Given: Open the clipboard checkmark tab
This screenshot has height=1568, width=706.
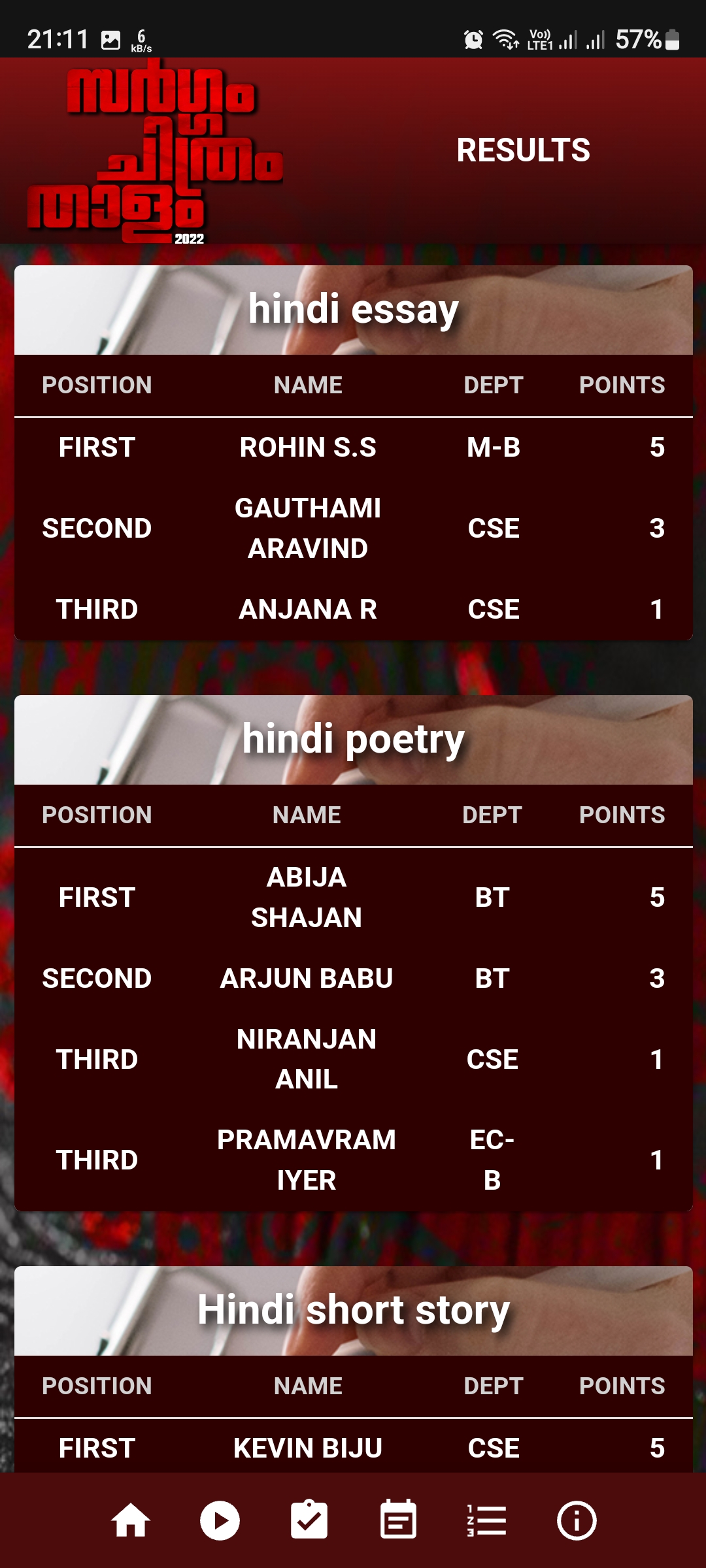Looking at the screenshot, I should [309, 1520].
